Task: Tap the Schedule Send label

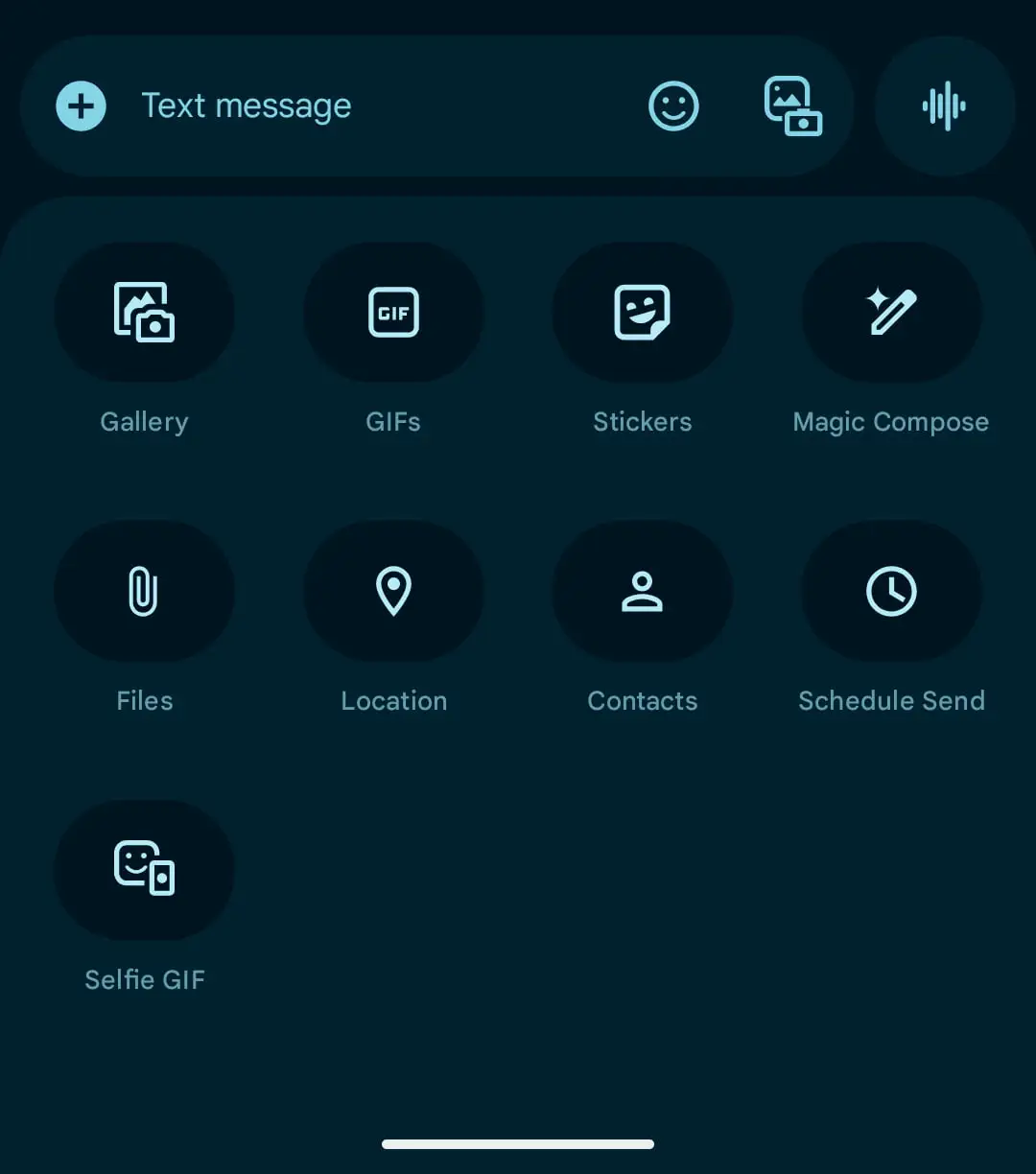Action: click(891, 700)
